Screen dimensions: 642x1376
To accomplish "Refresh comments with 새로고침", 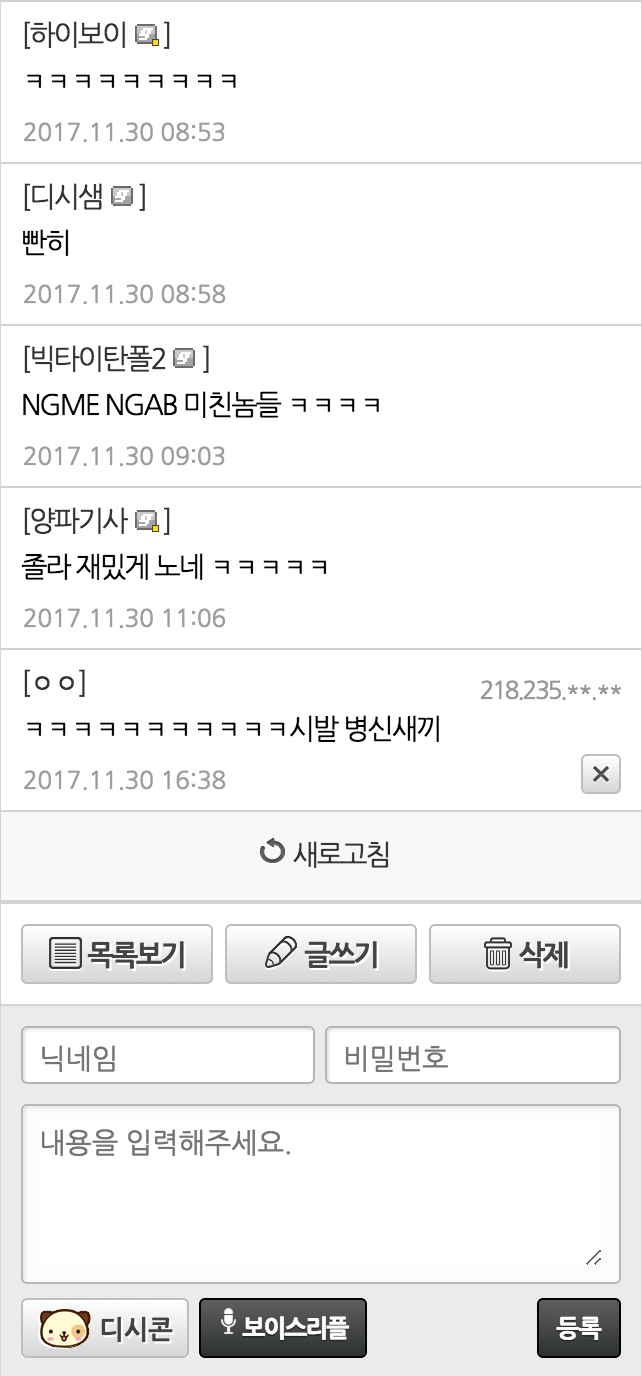I will 322,854.
